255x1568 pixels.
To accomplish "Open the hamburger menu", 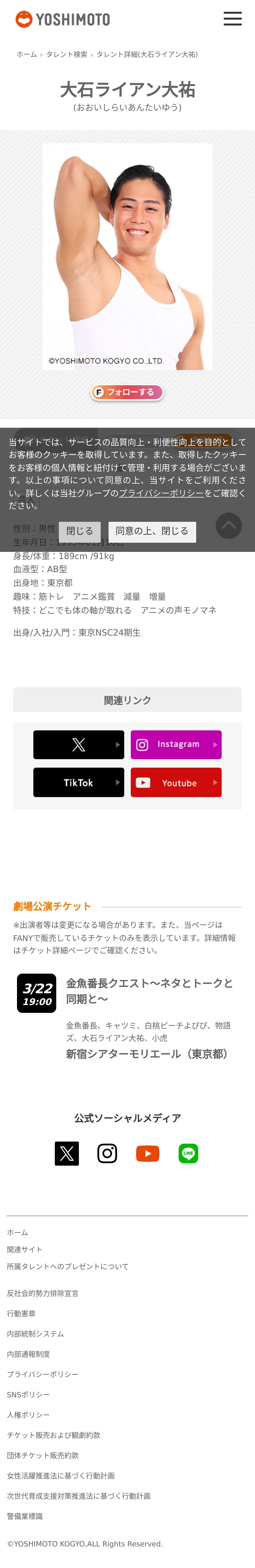I will pyautogui.click(x=233, y=19).
